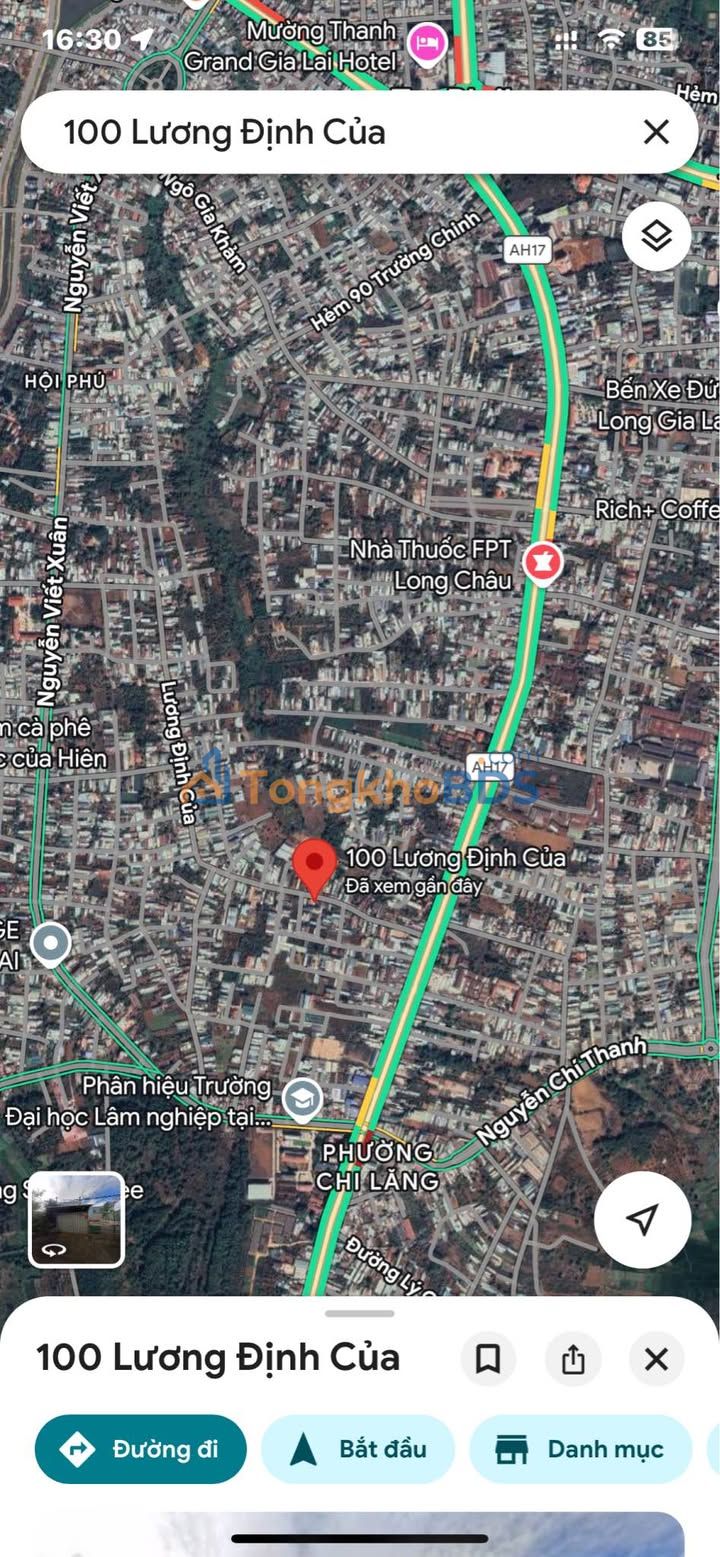Tap the search box showing 100 Lương Định Của
Screen dimensions: 720x1557
pyautogui.click(x=340, y=132)
